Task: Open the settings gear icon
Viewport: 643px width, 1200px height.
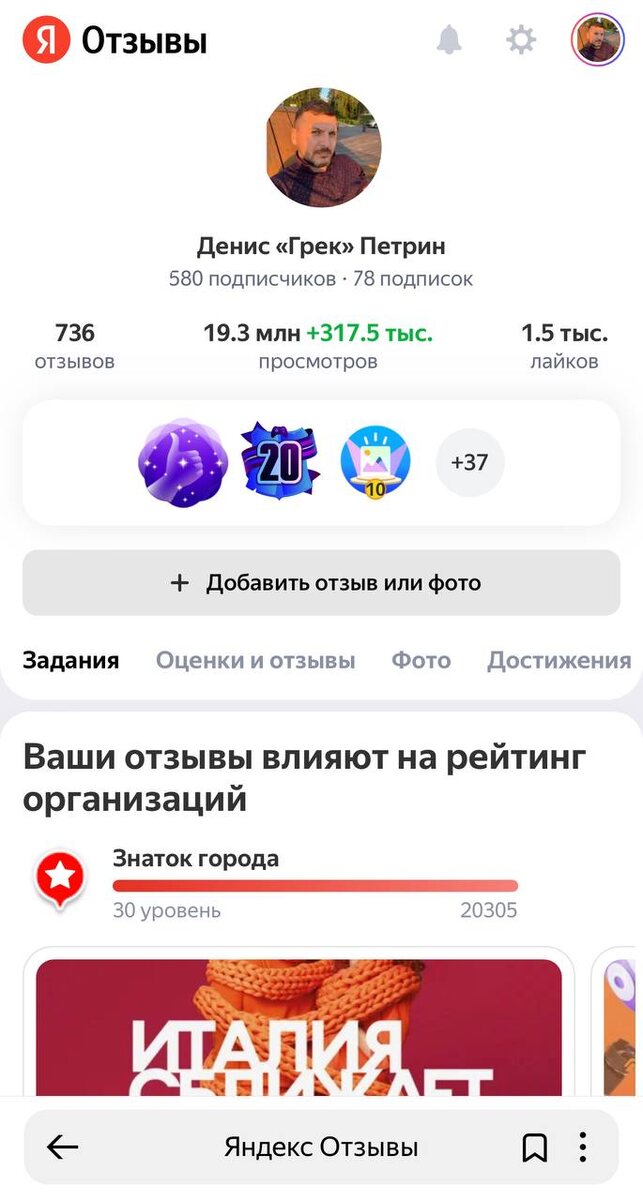Action: (x=521, y=40)
